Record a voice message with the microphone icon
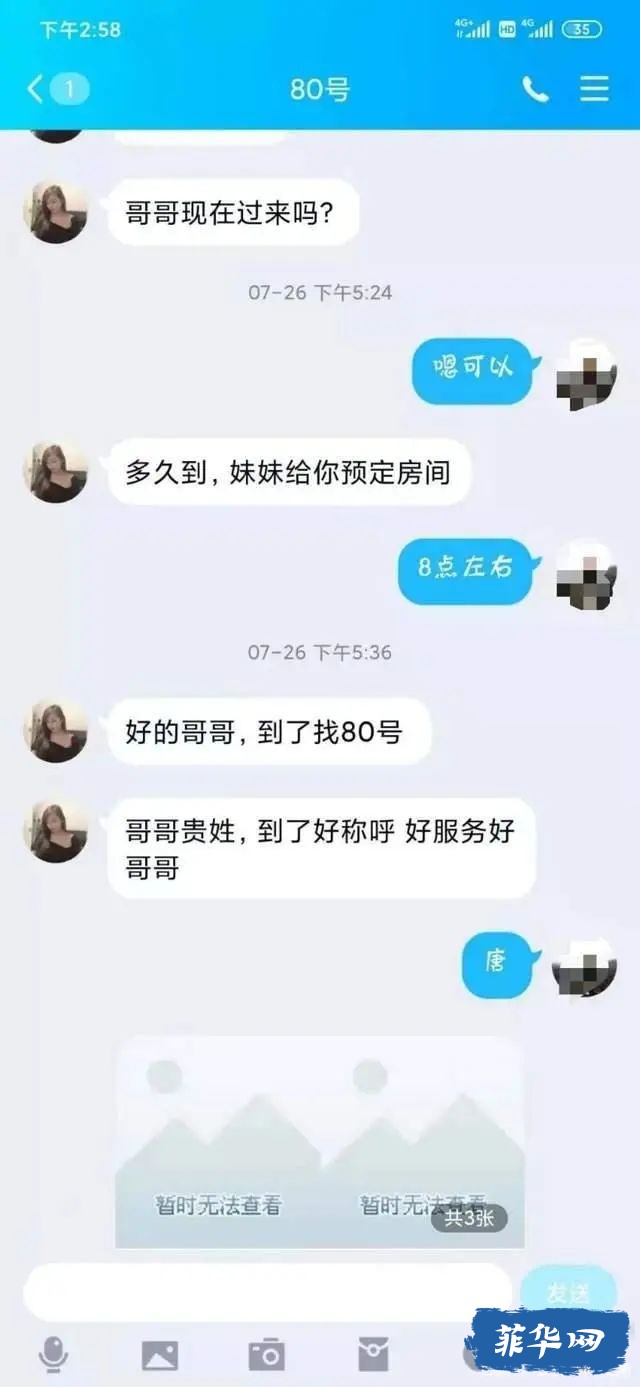This screenshot has height=1387, width=640. [53, 1355]
